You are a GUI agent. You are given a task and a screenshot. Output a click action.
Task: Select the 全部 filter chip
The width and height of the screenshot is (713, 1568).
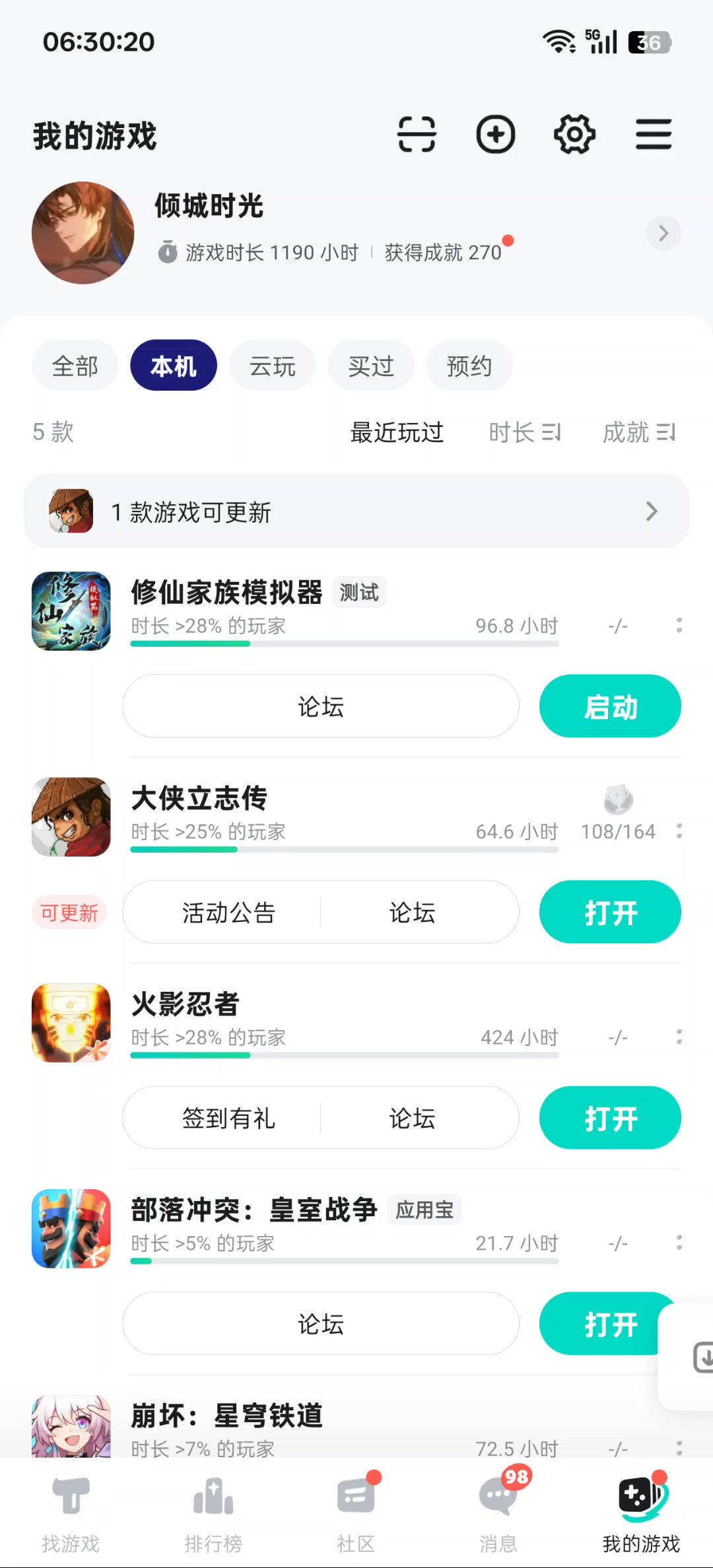[75, 366]
